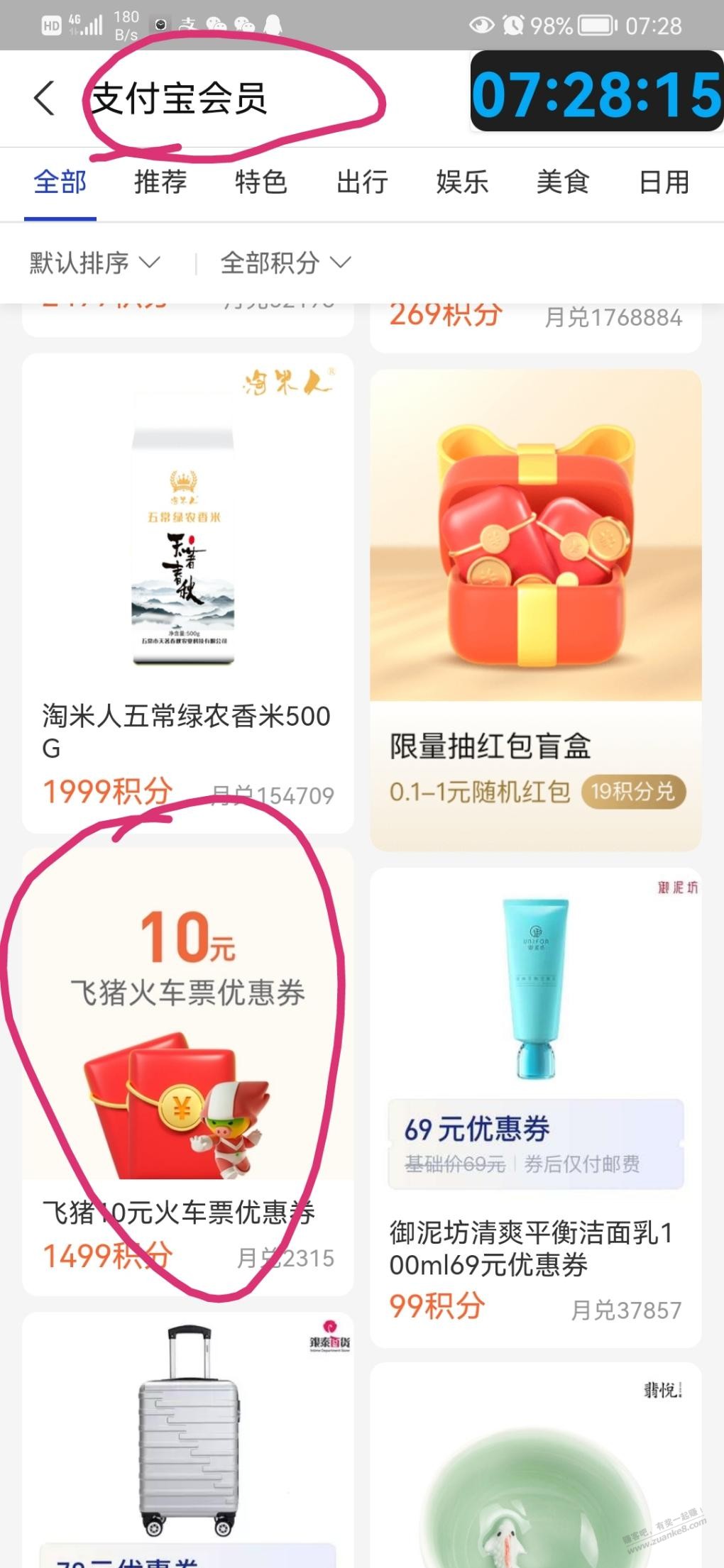Image resolution: width=724 pixels, height=1568 pixels.
Task: Switch to the 特色 tab
Action: 261,182
